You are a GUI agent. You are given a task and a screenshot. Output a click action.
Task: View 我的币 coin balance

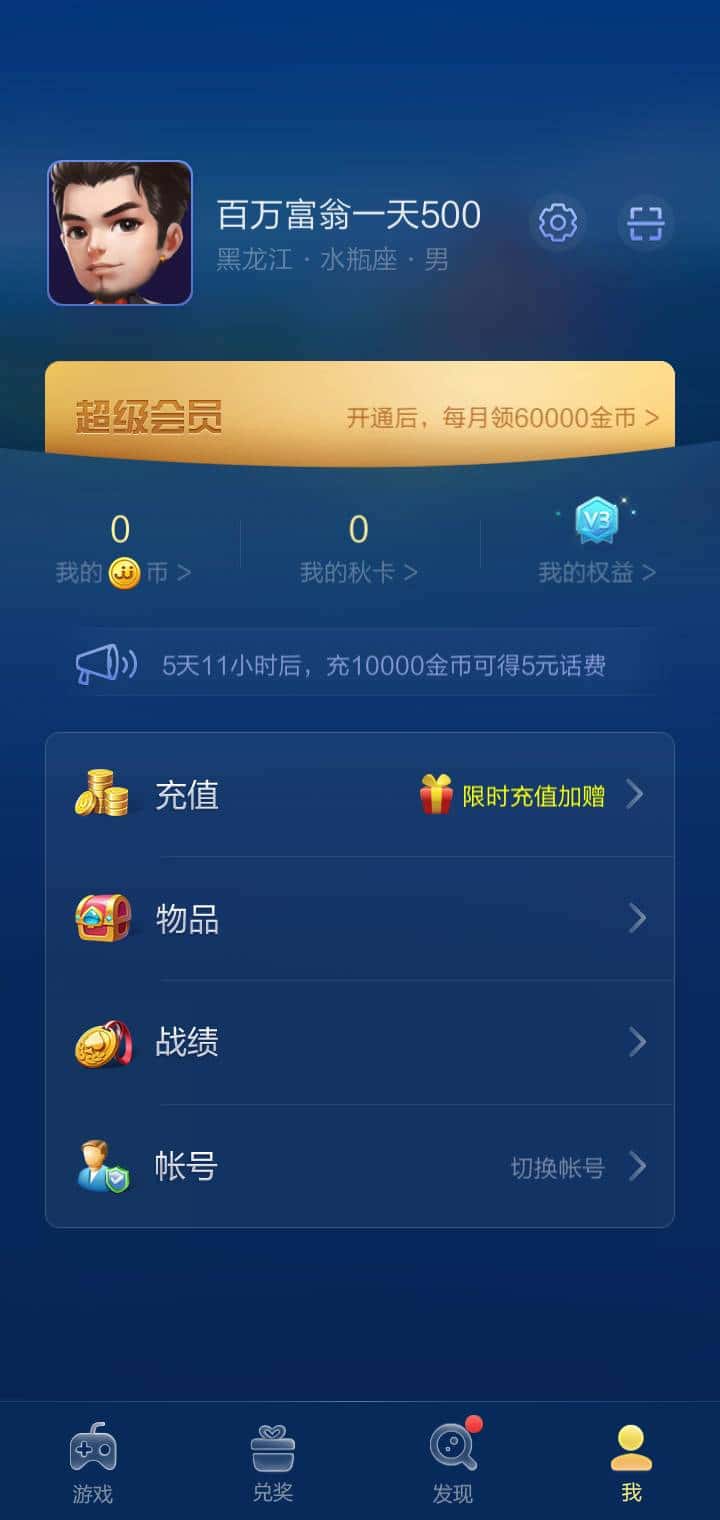(x=122, y=550)
